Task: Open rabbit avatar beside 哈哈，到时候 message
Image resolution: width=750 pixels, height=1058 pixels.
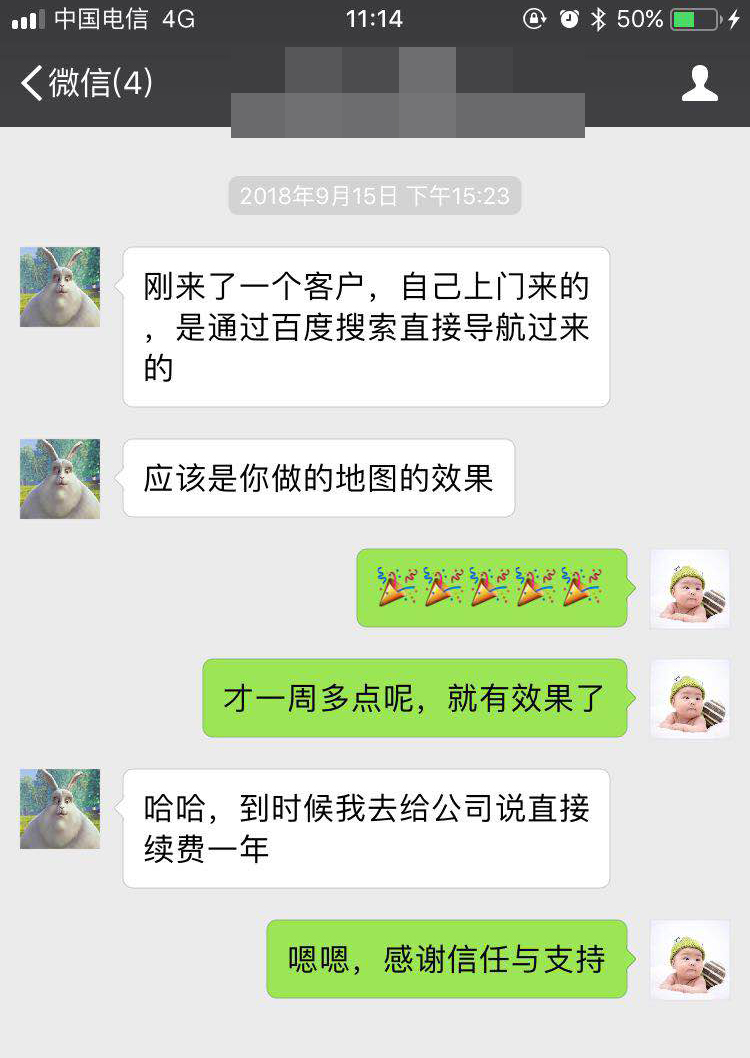Action: click(60, 808)
